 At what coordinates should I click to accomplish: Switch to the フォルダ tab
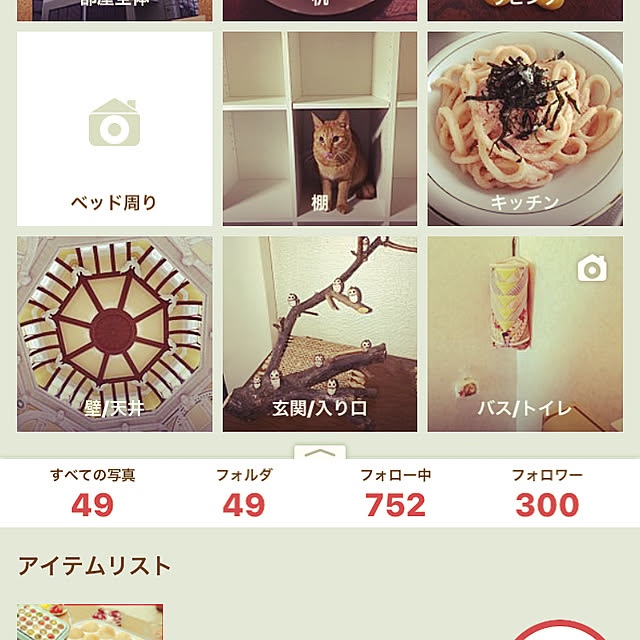[243, 493]
